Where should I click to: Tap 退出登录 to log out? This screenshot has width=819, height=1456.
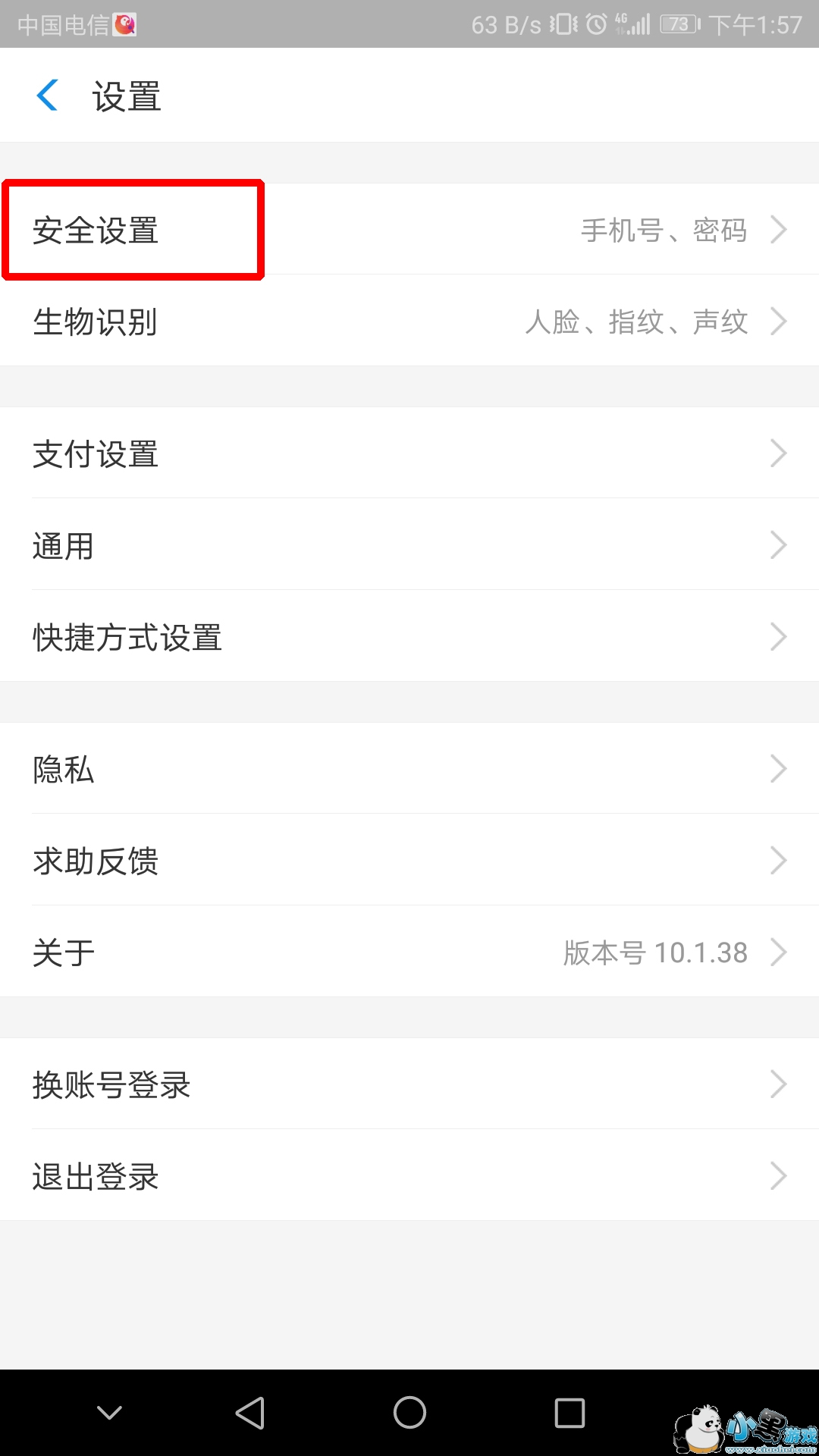(x=409, y=1176)
